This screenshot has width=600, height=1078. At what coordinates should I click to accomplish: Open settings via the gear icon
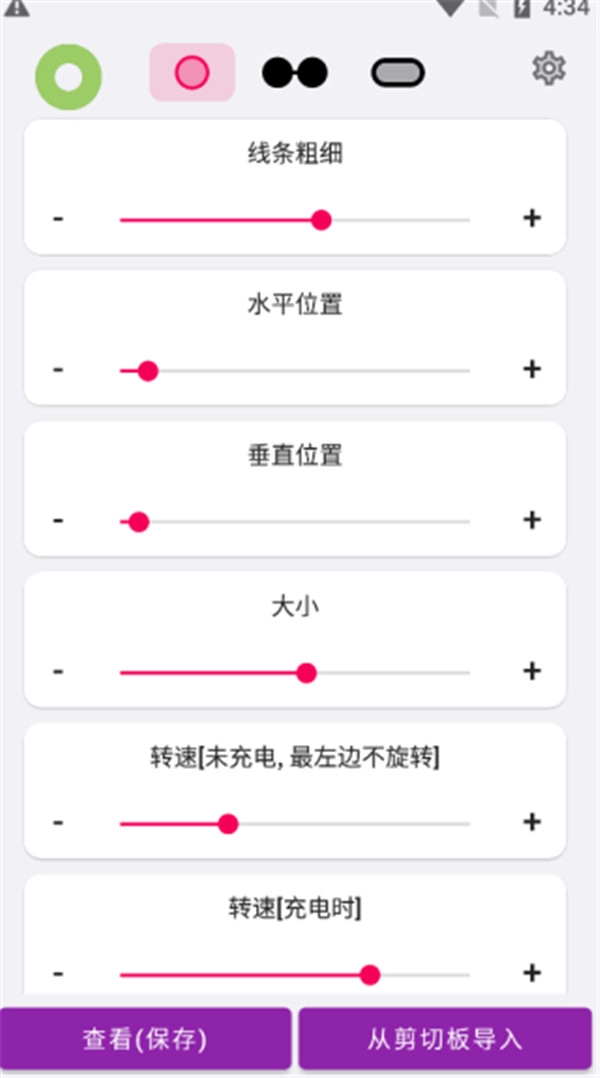coord(548,68)
